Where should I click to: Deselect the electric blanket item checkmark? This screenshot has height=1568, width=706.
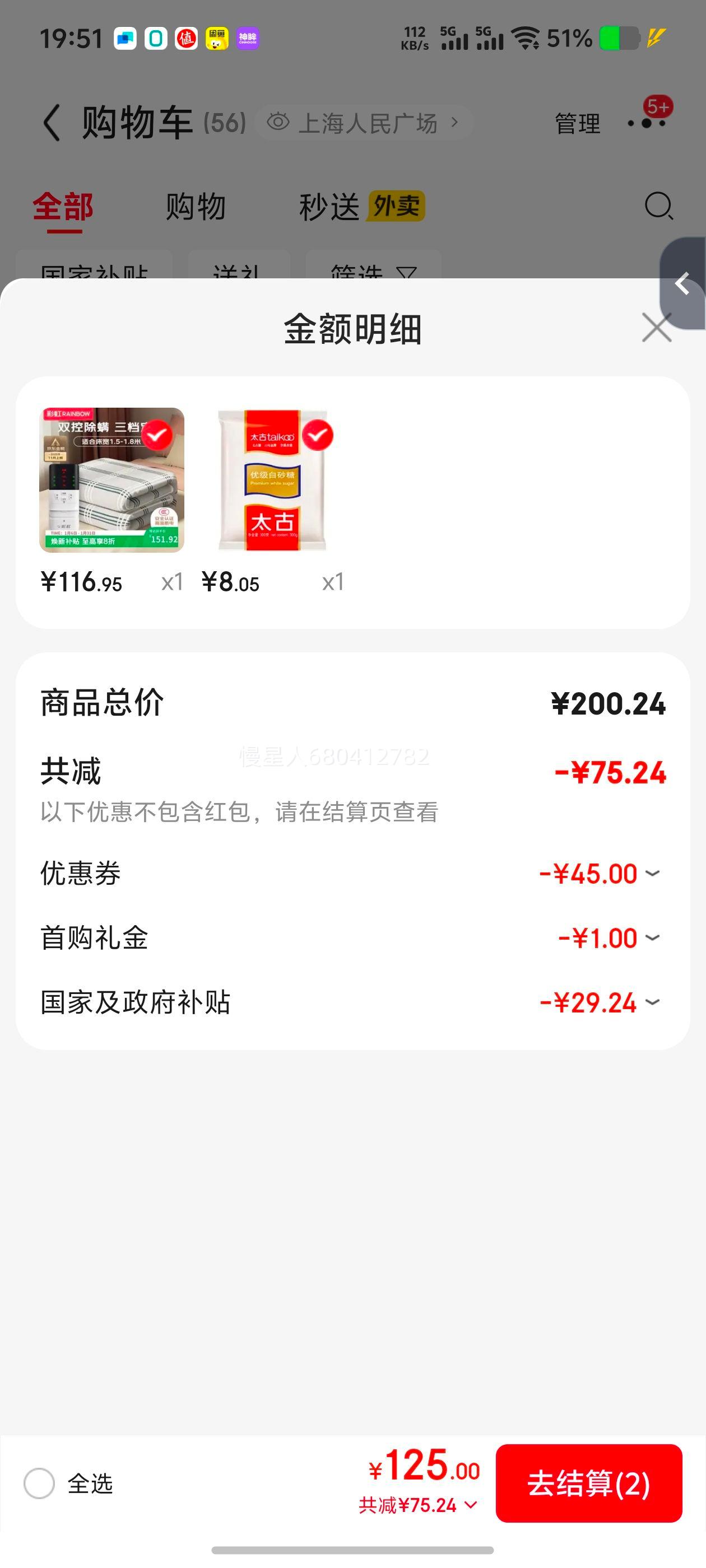[160, 433]
